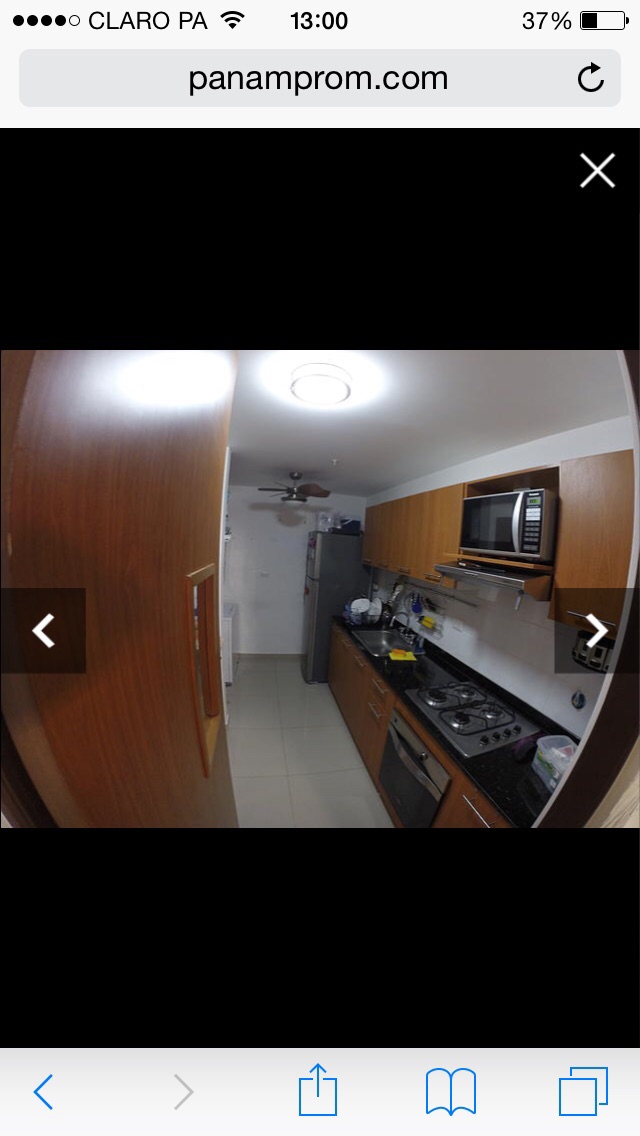Reload the page
The height and width of the screenshot is (1136, 640).
click(591, 79)
